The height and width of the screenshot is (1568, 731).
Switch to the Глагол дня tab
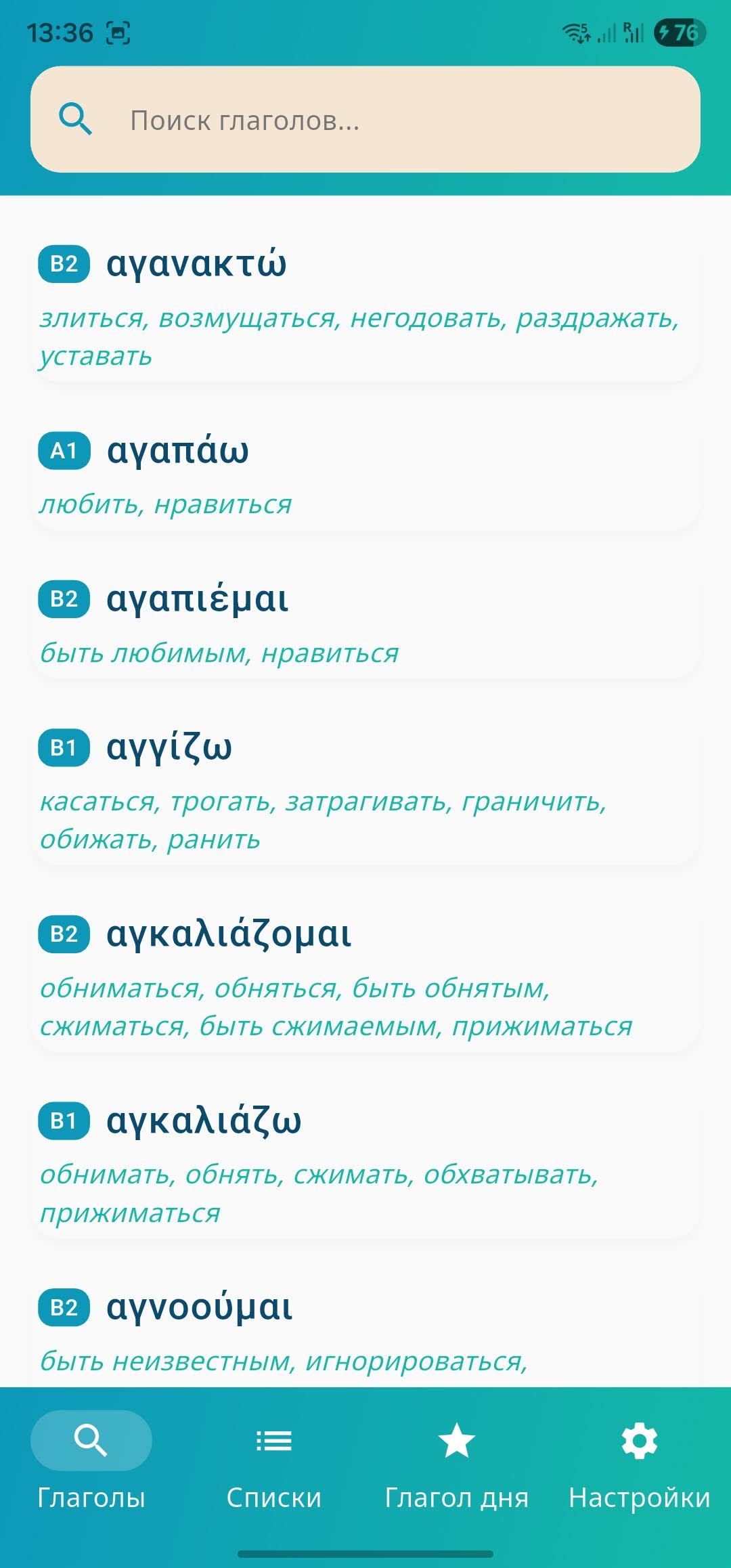[458, 1476]
